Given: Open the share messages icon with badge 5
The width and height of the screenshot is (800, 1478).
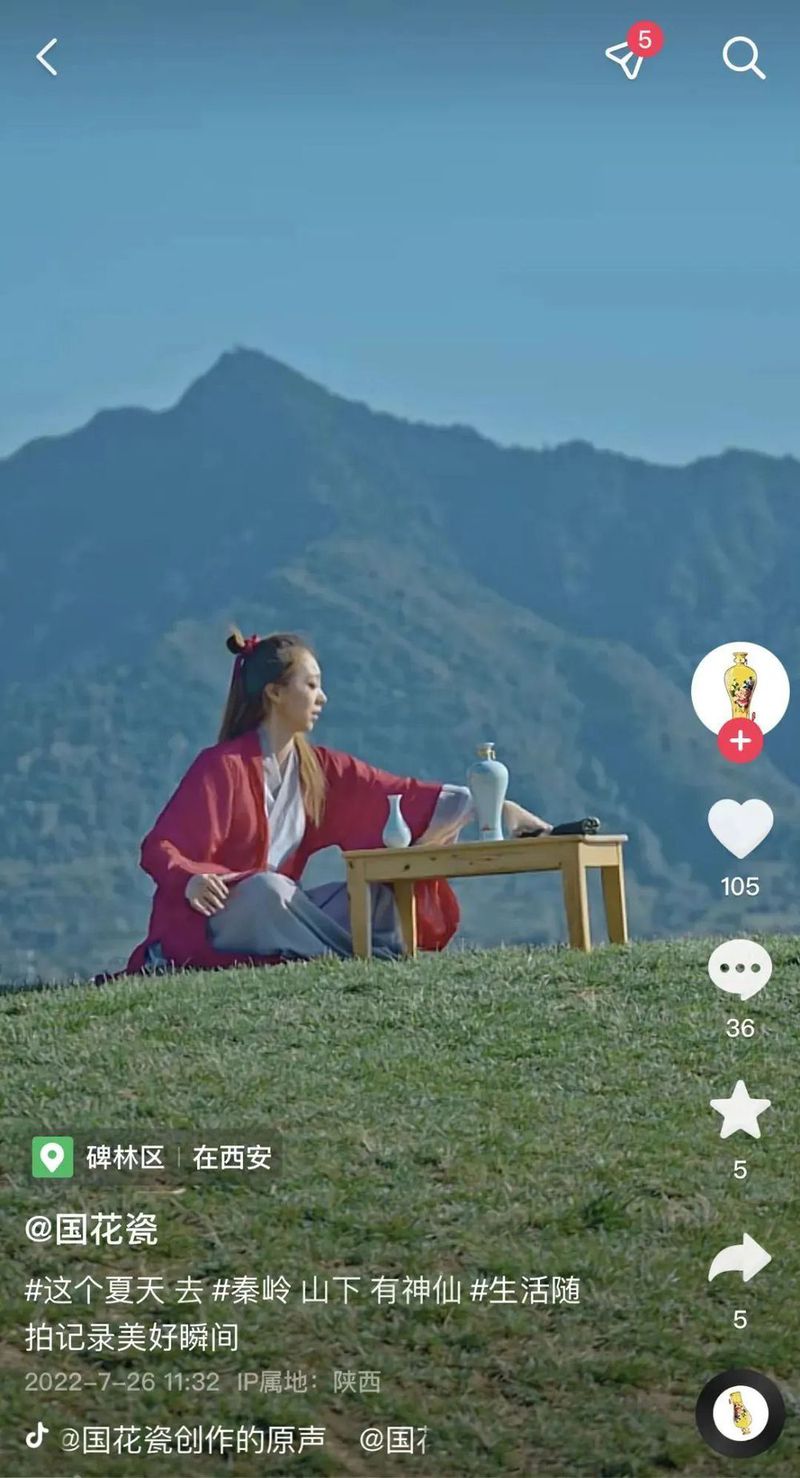Looking at the screenshot, I should (x=627, y=58).
